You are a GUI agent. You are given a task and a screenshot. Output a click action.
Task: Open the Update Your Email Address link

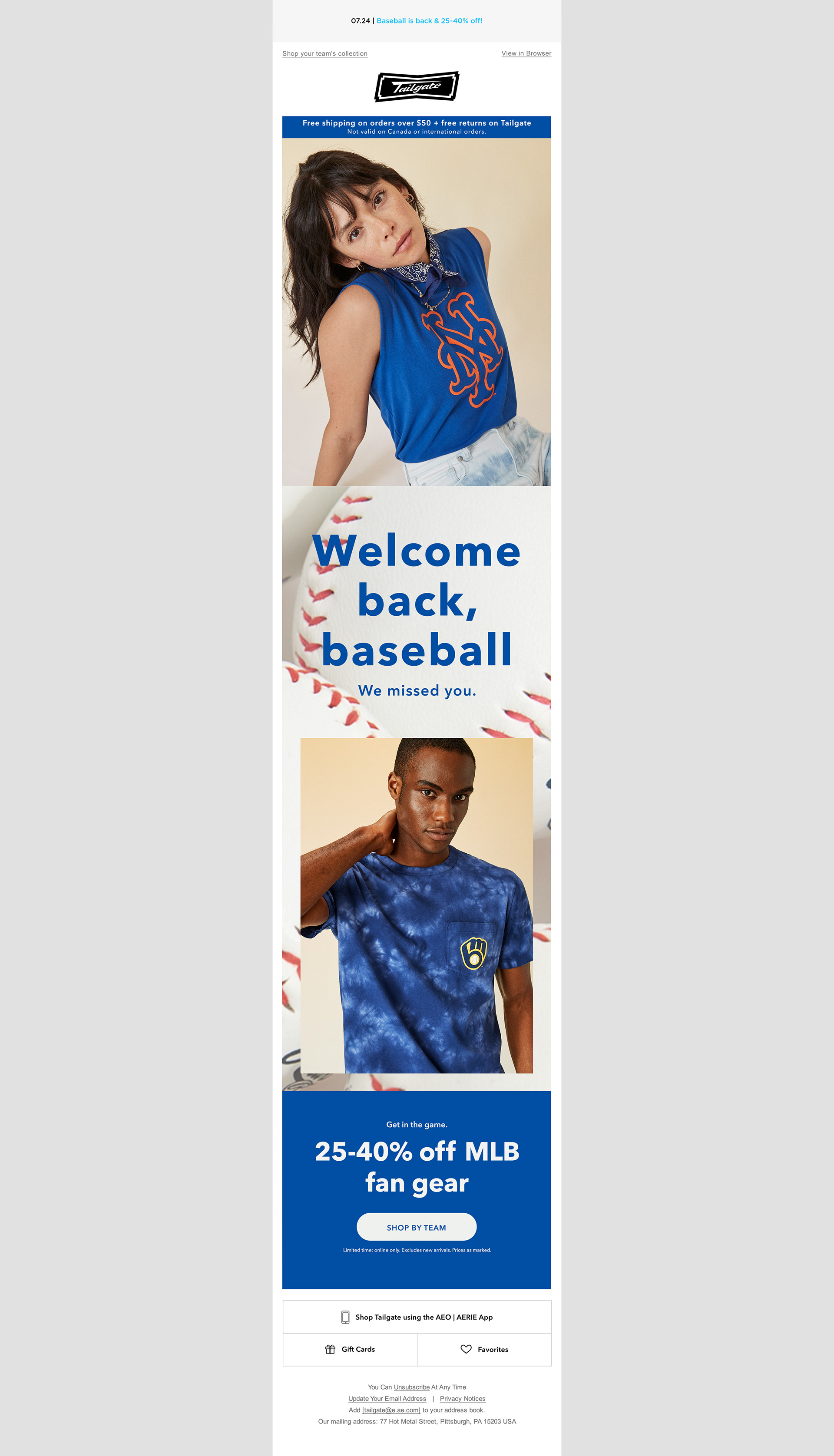387,1399
